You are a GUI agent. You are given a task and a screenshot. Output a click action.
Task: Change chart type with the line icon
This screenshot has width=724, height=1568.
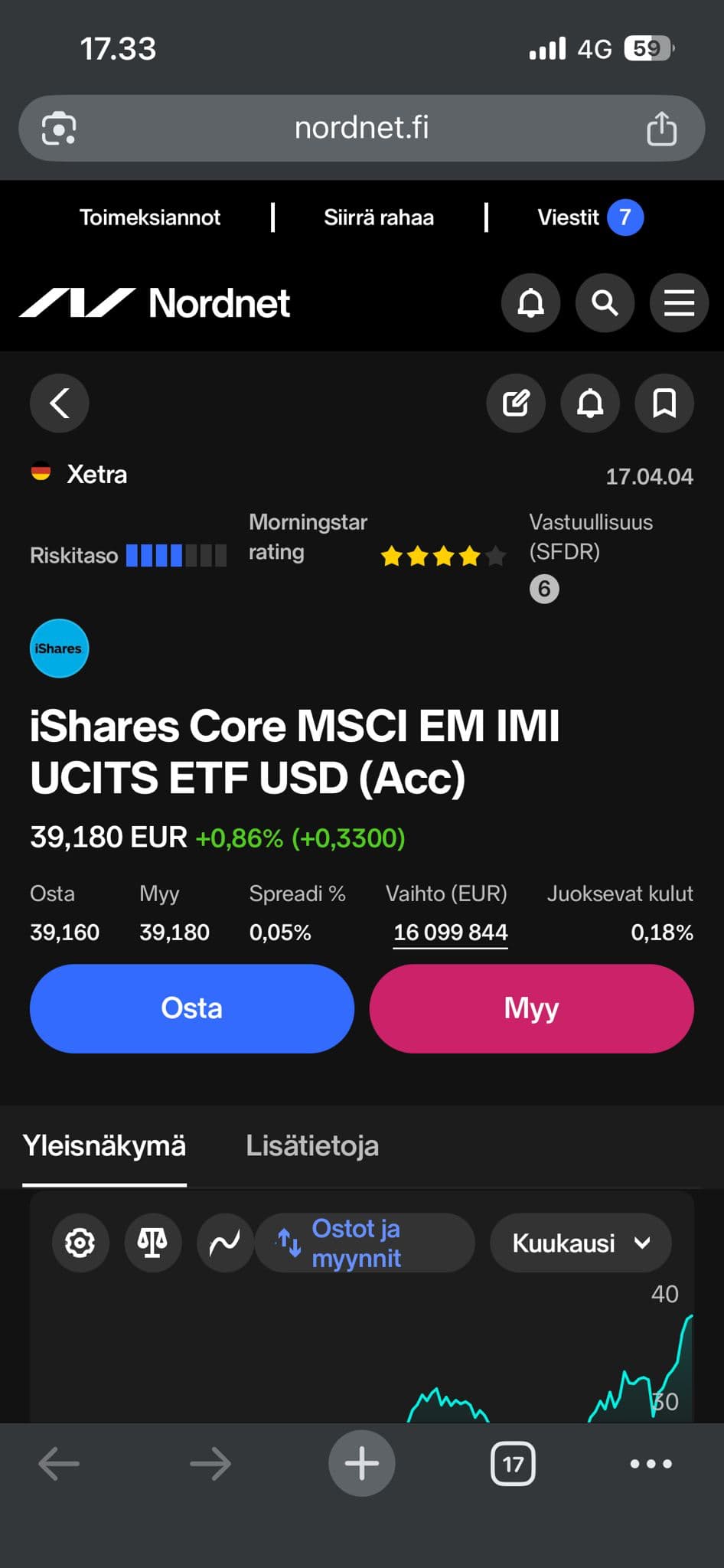click(x=225, y=1243)
